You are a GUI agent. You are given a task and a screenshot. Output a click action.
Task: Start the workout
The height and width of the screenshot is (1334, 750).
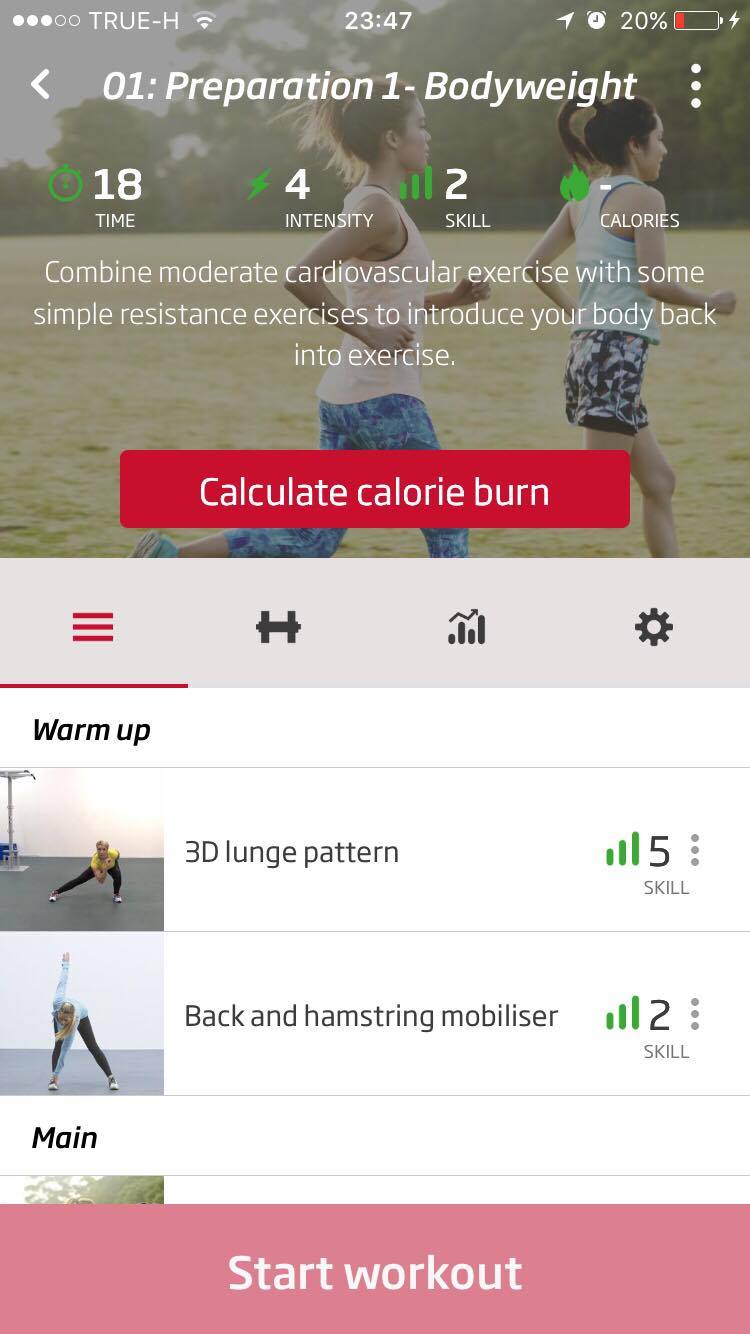pyautogui.click(x=375, y=1269)
